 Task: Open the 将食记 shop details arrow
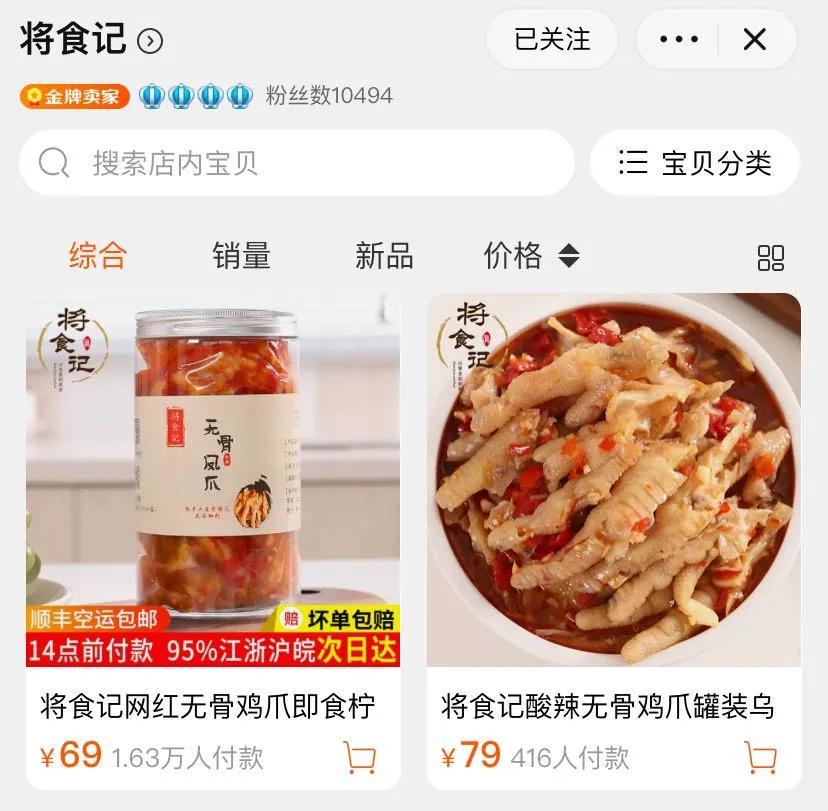[x=151, y=41]
